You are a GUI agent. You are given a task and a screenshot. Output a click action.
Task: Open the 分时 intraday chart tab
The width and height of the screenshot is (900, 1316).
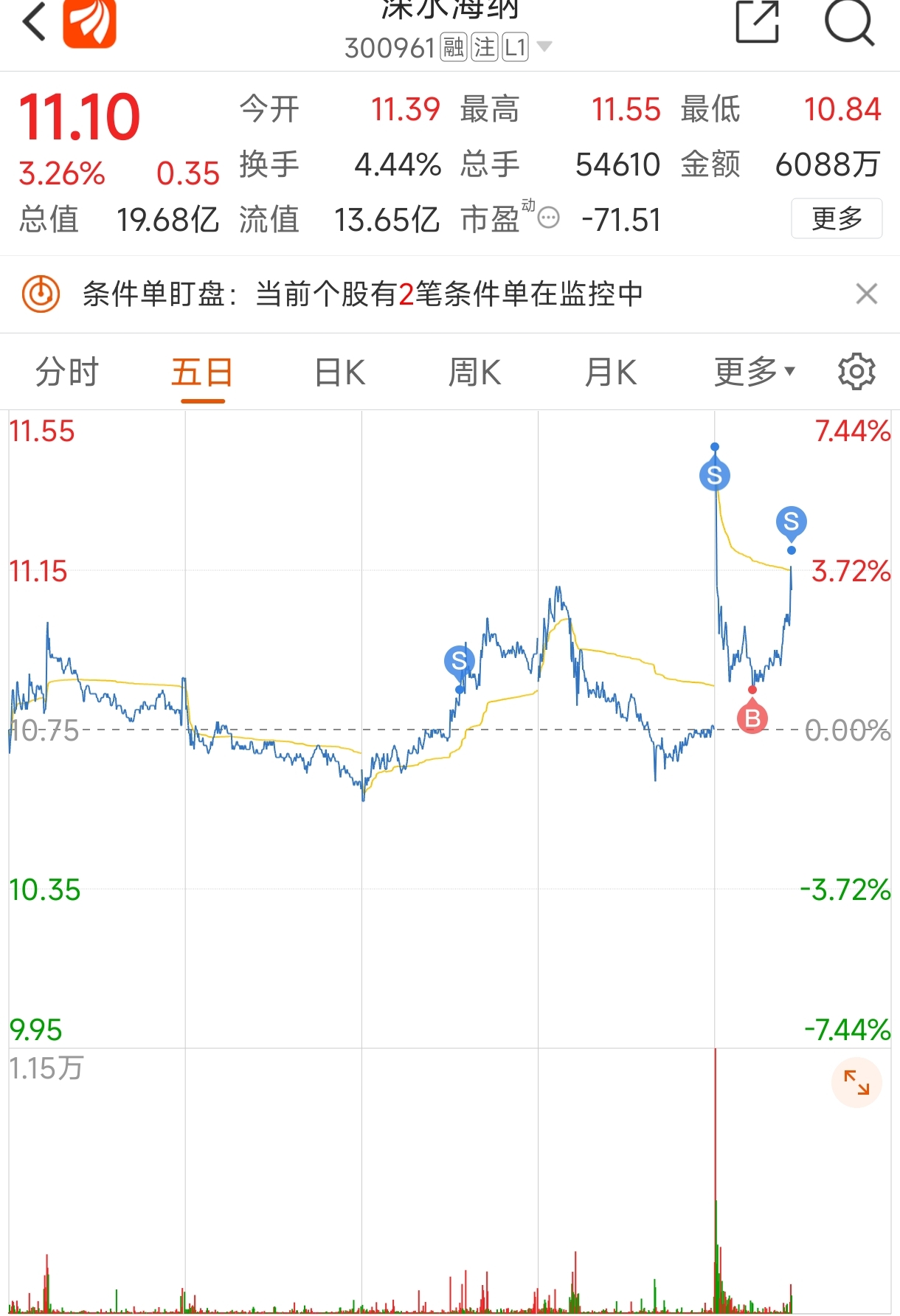click(67, 371)
